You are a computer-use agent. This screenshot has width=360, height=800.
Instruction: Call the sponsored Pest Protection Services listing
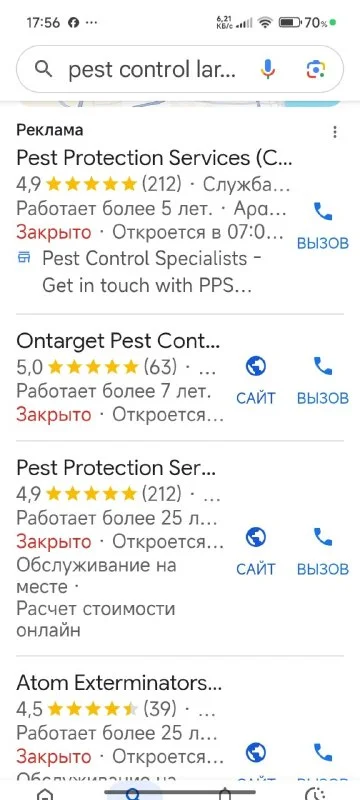(323, 226)
